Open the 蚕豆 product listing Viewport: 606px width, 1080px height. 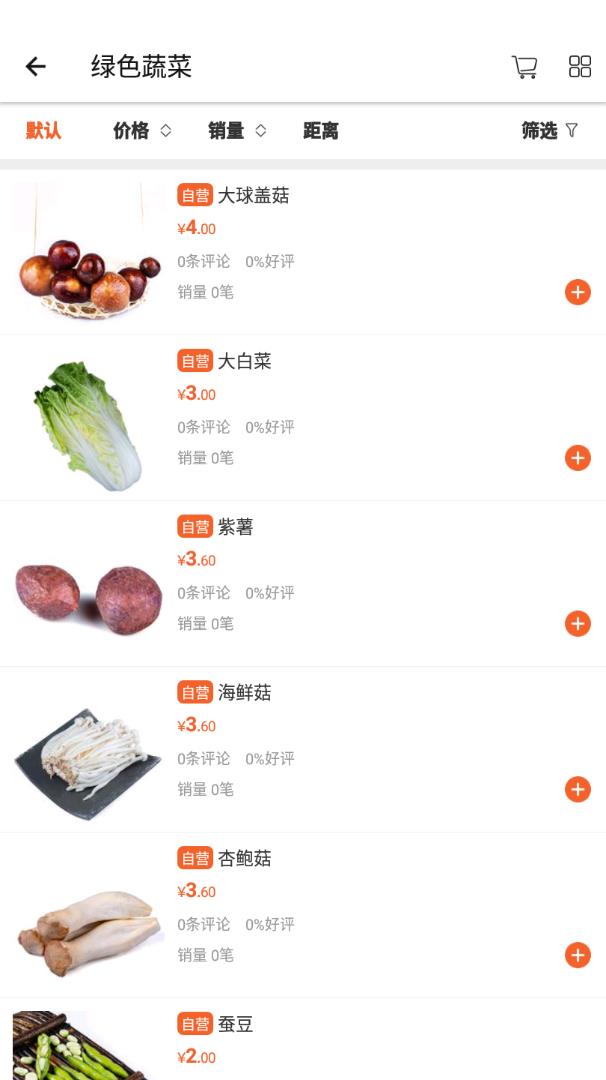[x=236, y=1024]
